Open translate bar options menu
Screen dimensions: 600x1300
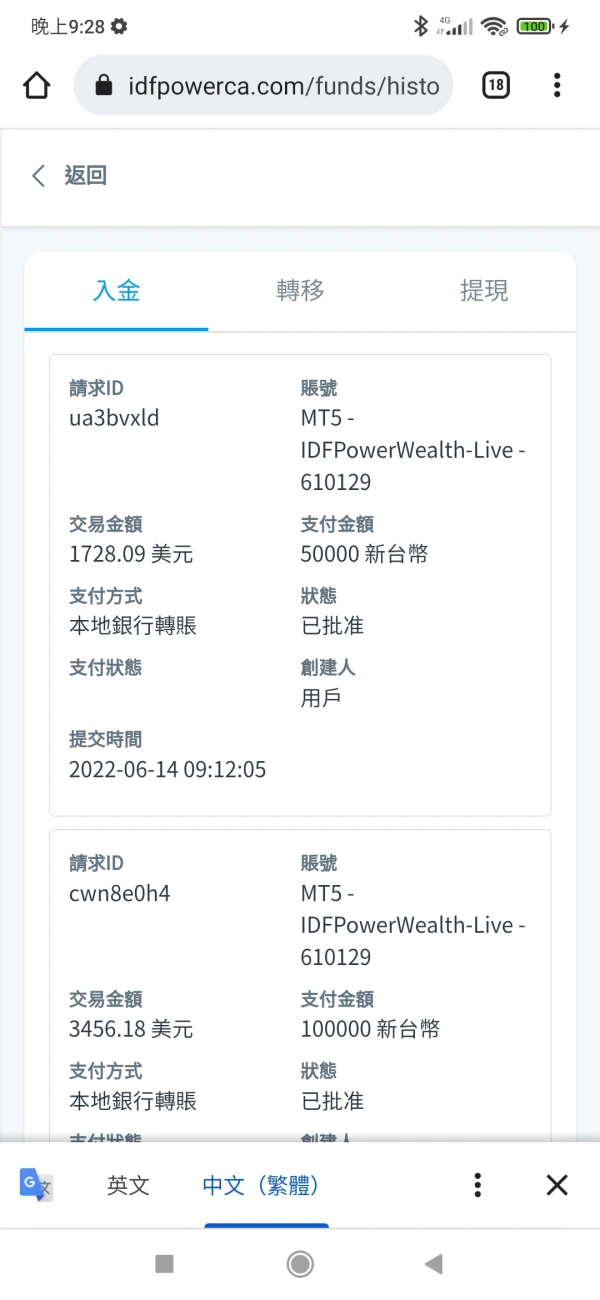pyautogui.click(x=478, y=1186)
